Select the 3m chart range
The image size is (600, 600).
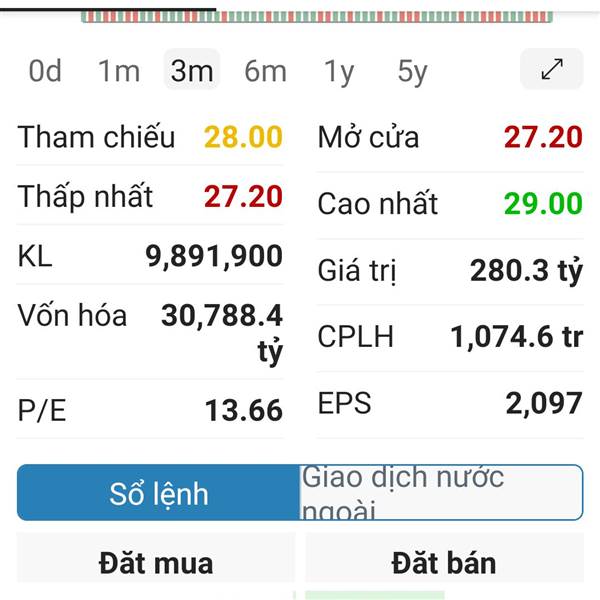[x=192, y=71]
